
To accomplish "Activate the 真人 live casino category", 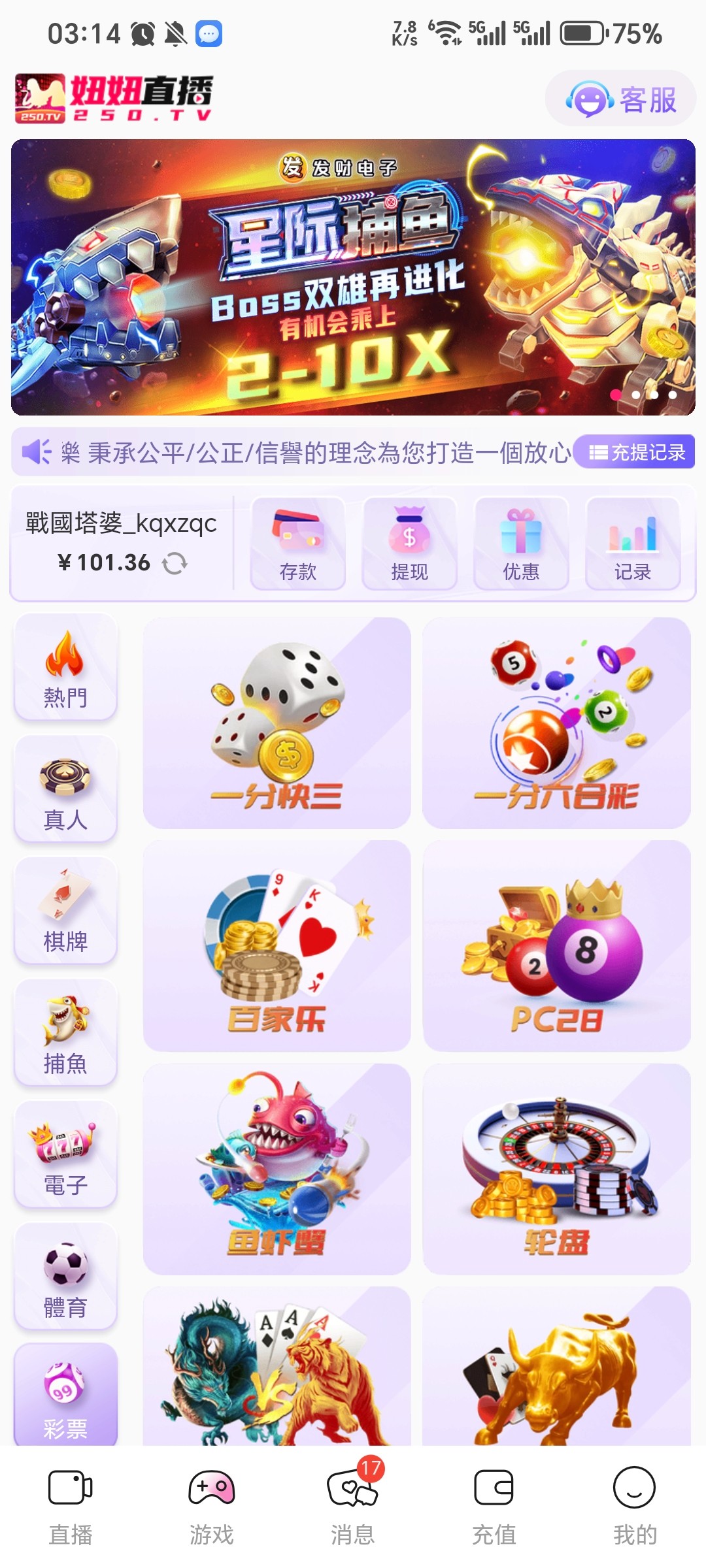I will (65, 787).
